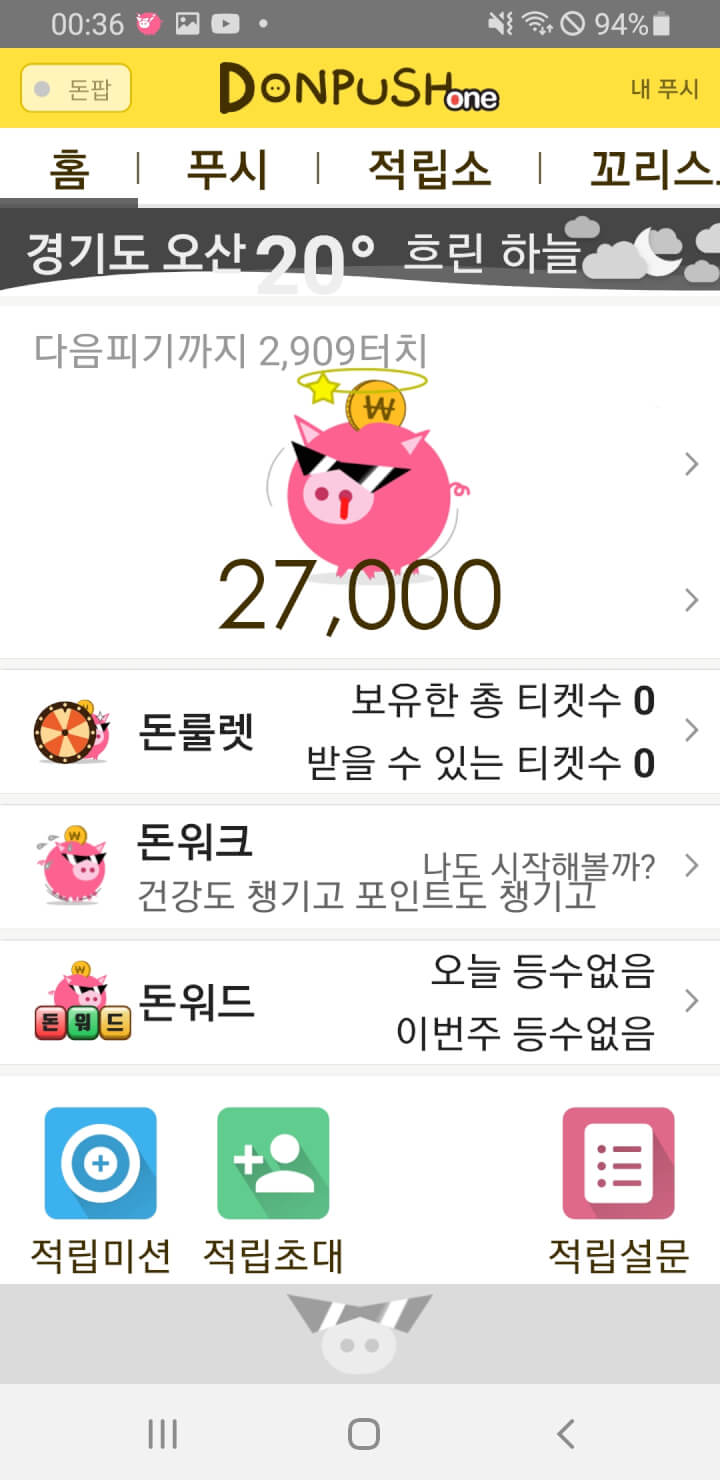Open 내 푸시 in the header
Viewport: 720px width, 1480px height.
[x=664, y=89]
